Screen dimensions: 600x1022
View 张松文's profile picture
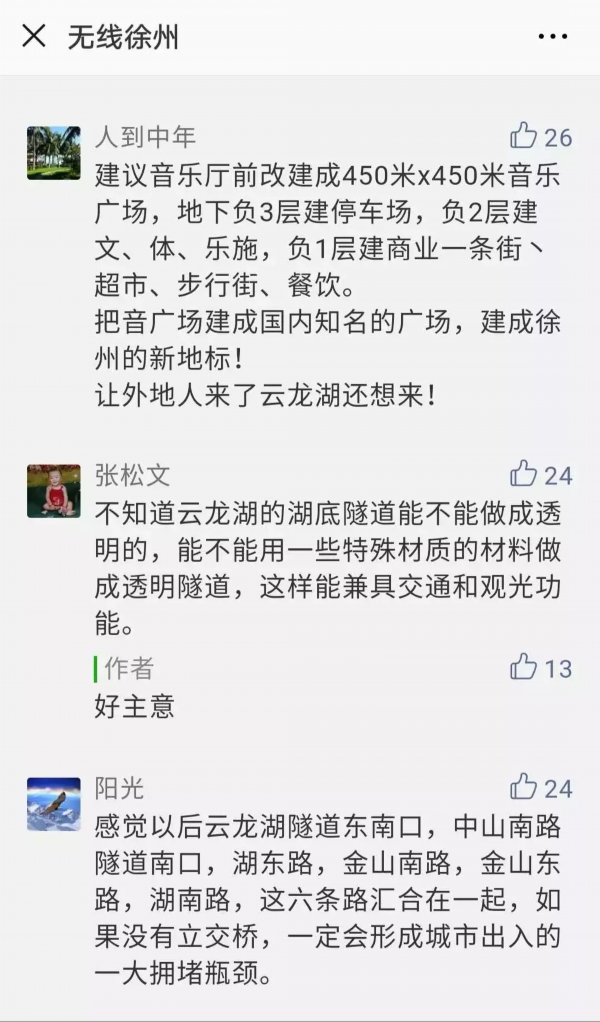coord(53,490)
